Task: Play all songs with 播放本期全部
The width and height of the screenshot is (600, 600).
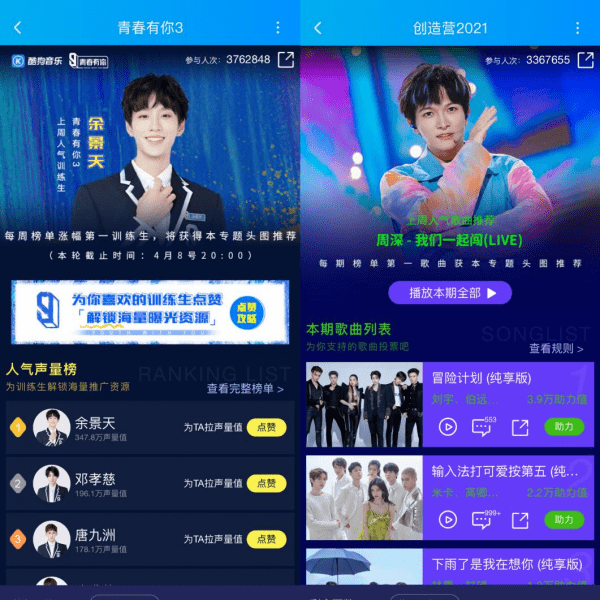Action: click(450, 293)
